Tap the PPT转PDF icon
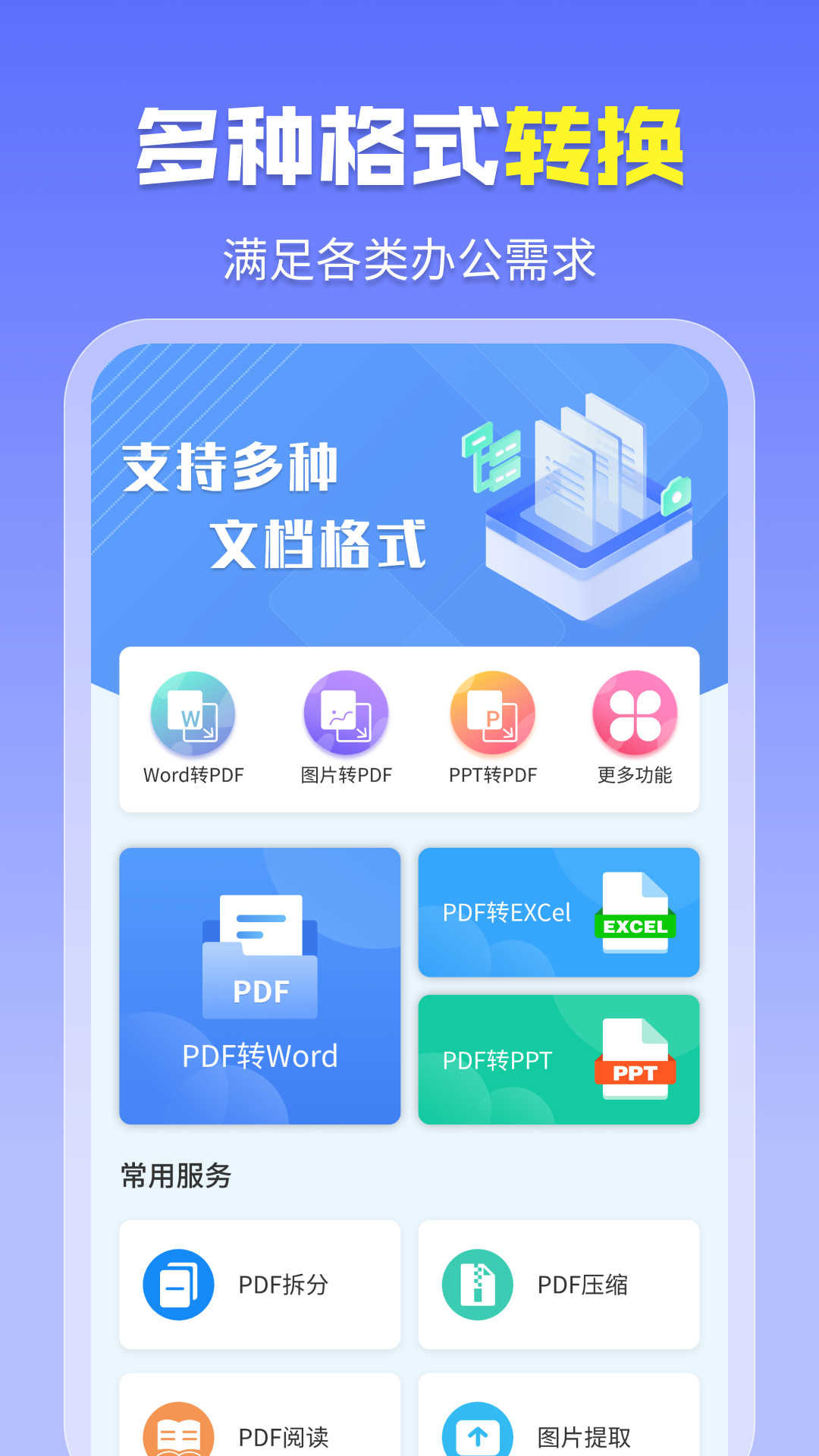819x1456 pixels. pos(491,715)
